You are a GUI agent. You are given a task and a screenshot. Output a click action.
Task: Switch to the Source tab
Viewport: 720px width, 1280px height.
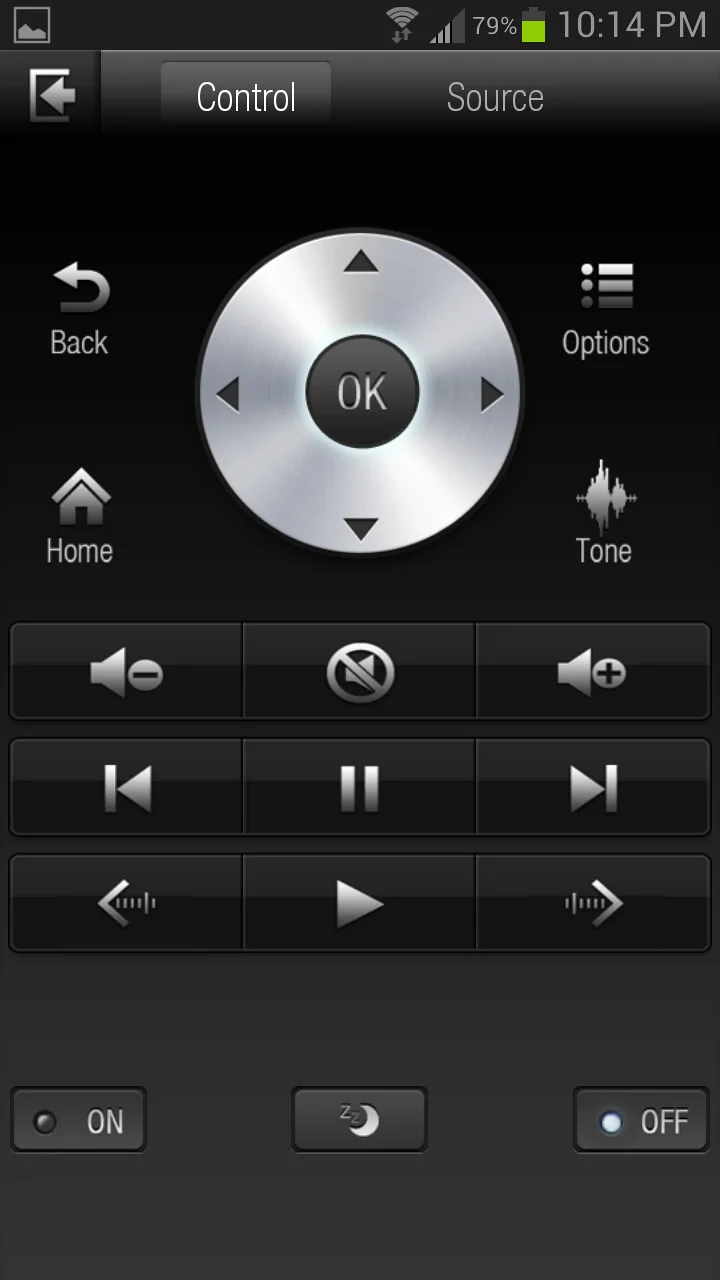(x=495, y=97)
